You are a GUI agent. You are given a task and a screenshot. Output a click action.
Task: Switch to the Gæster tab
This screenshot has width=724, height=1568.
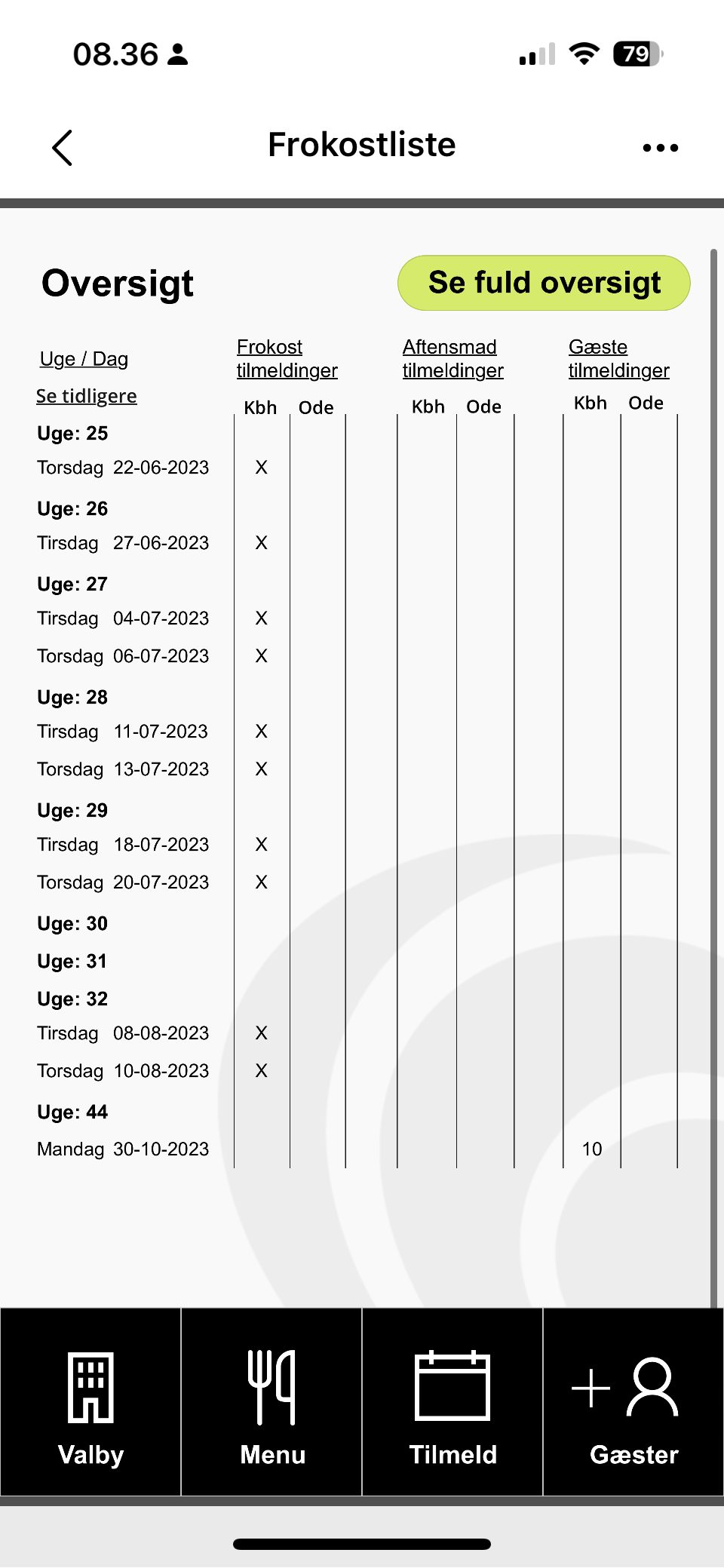[x=633, y=1403]
